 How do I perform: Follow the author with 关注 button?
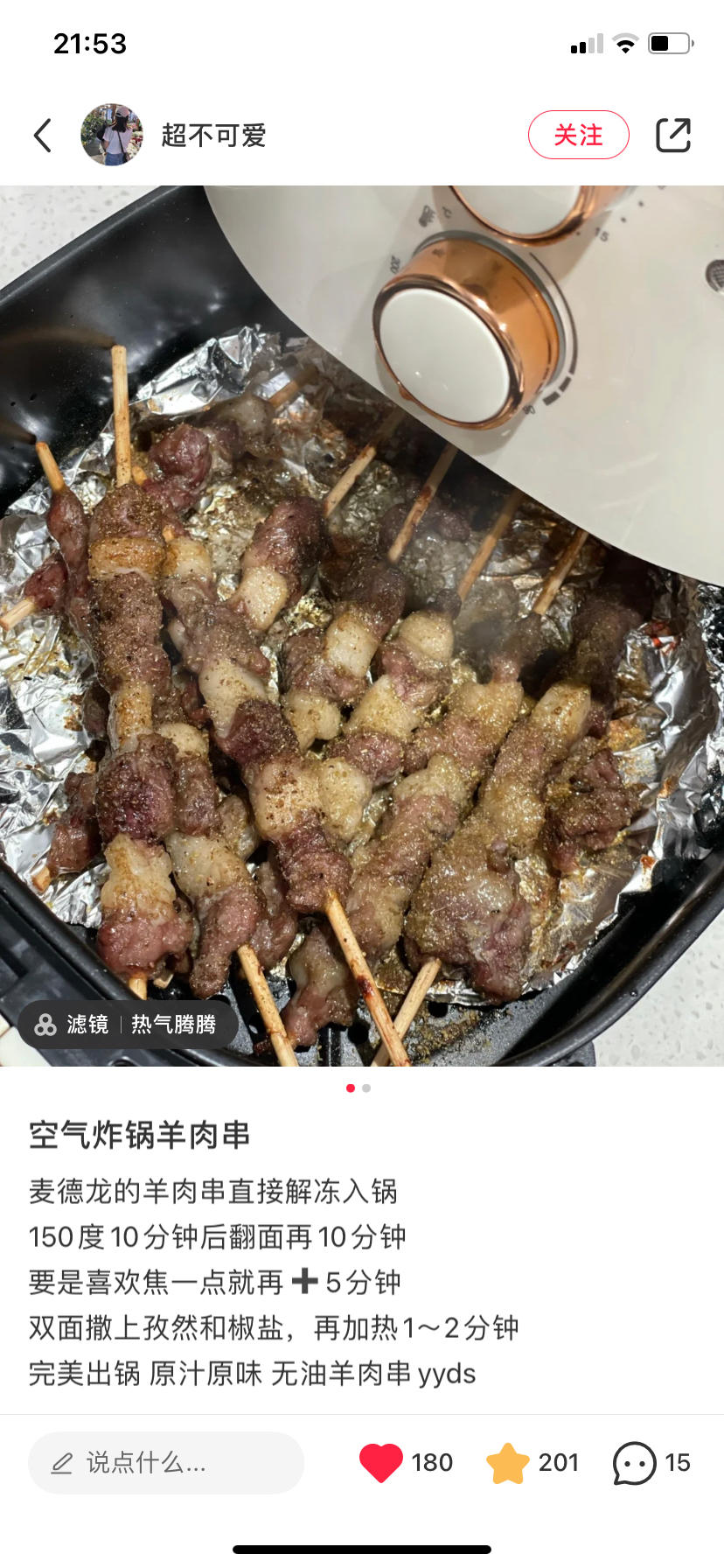click(578, 135)
